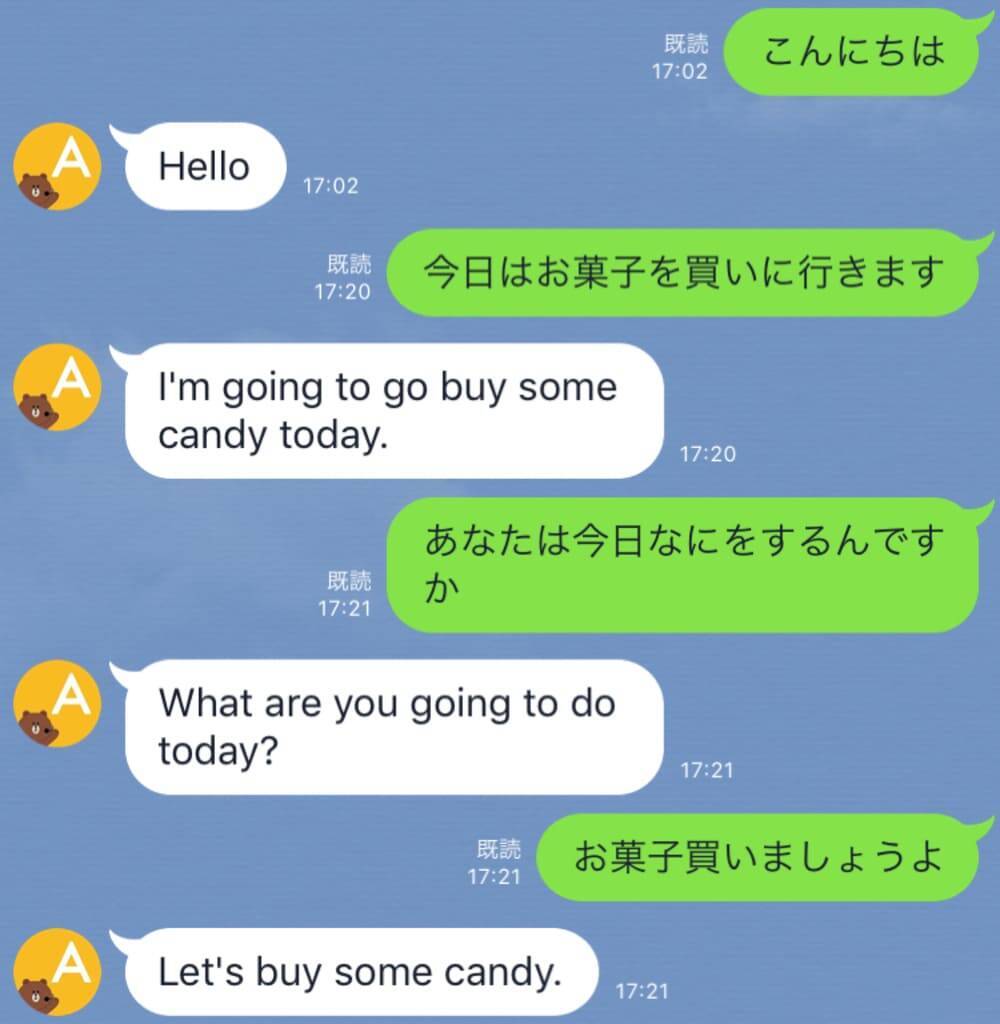Image resolution: width=1000 pixels, height=1024 pixels.
Task: View the profile from the avatar by "What are you going to do today?"
Action: 58,703
